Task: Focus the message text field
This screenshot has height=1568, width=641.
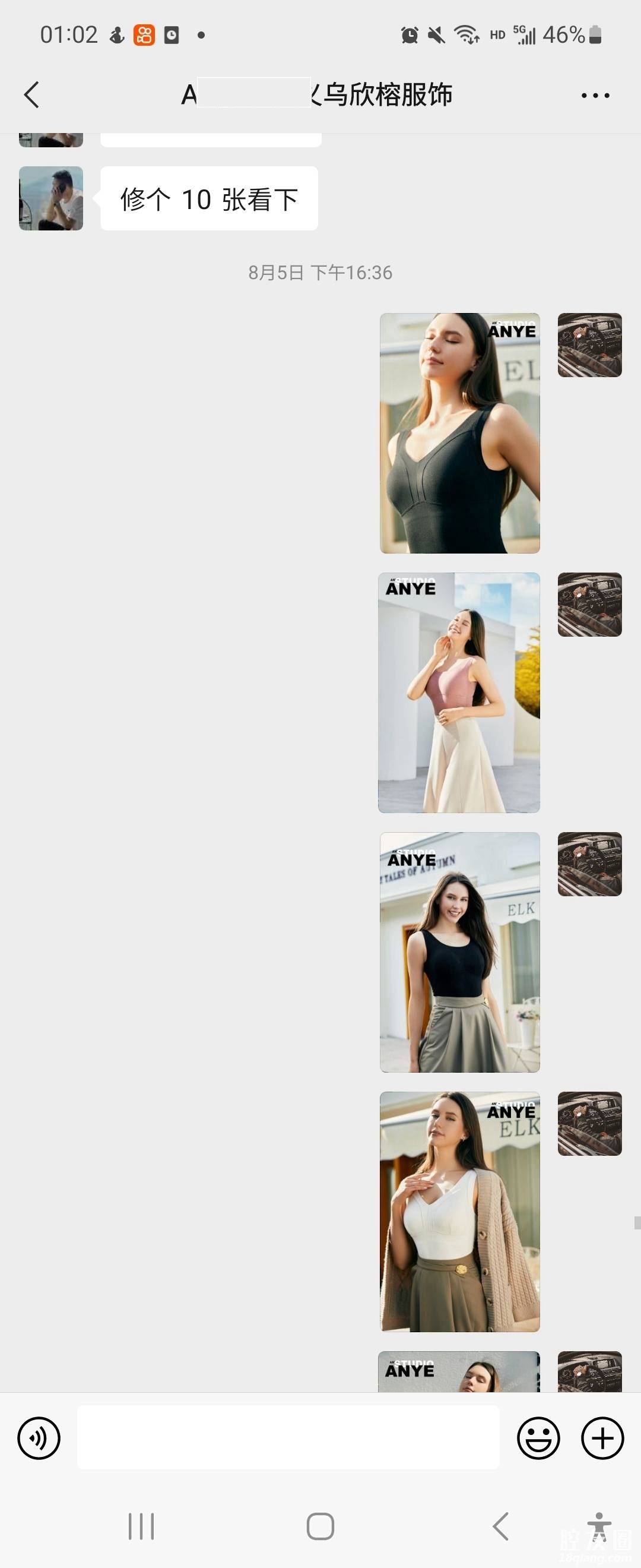Action: (x=288, y=1437)
